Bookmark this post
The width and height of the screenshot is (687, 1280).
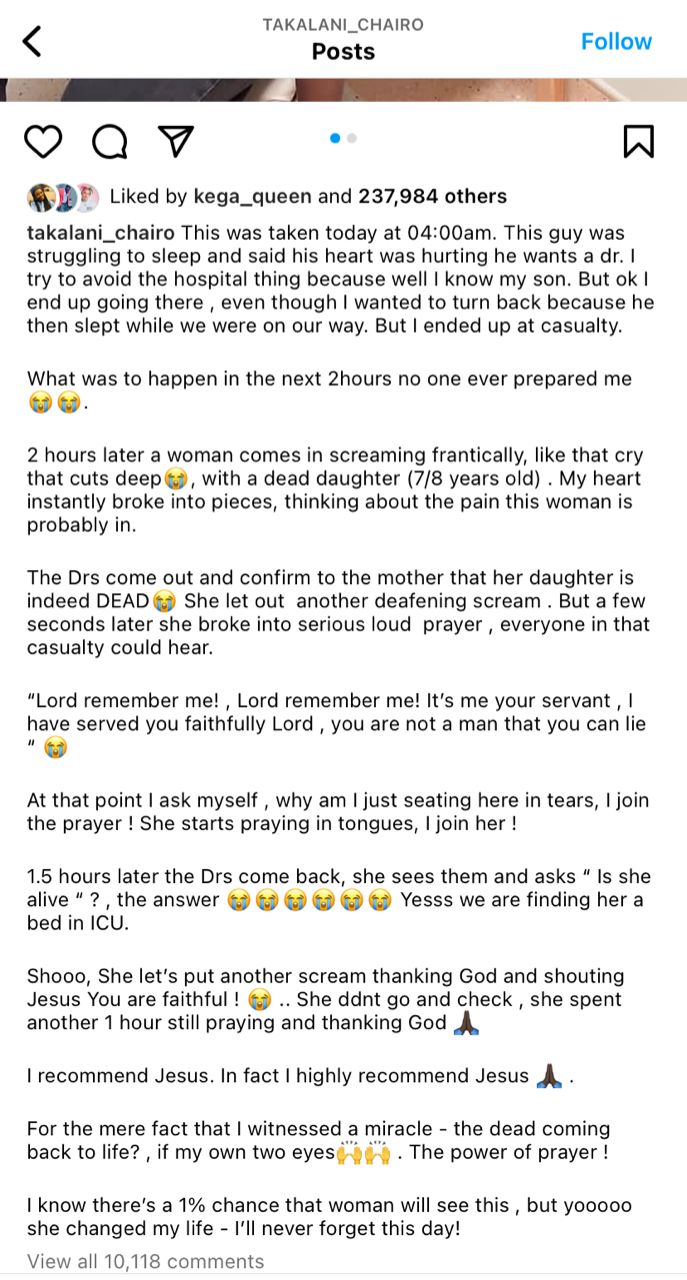(x=638, y=141)
